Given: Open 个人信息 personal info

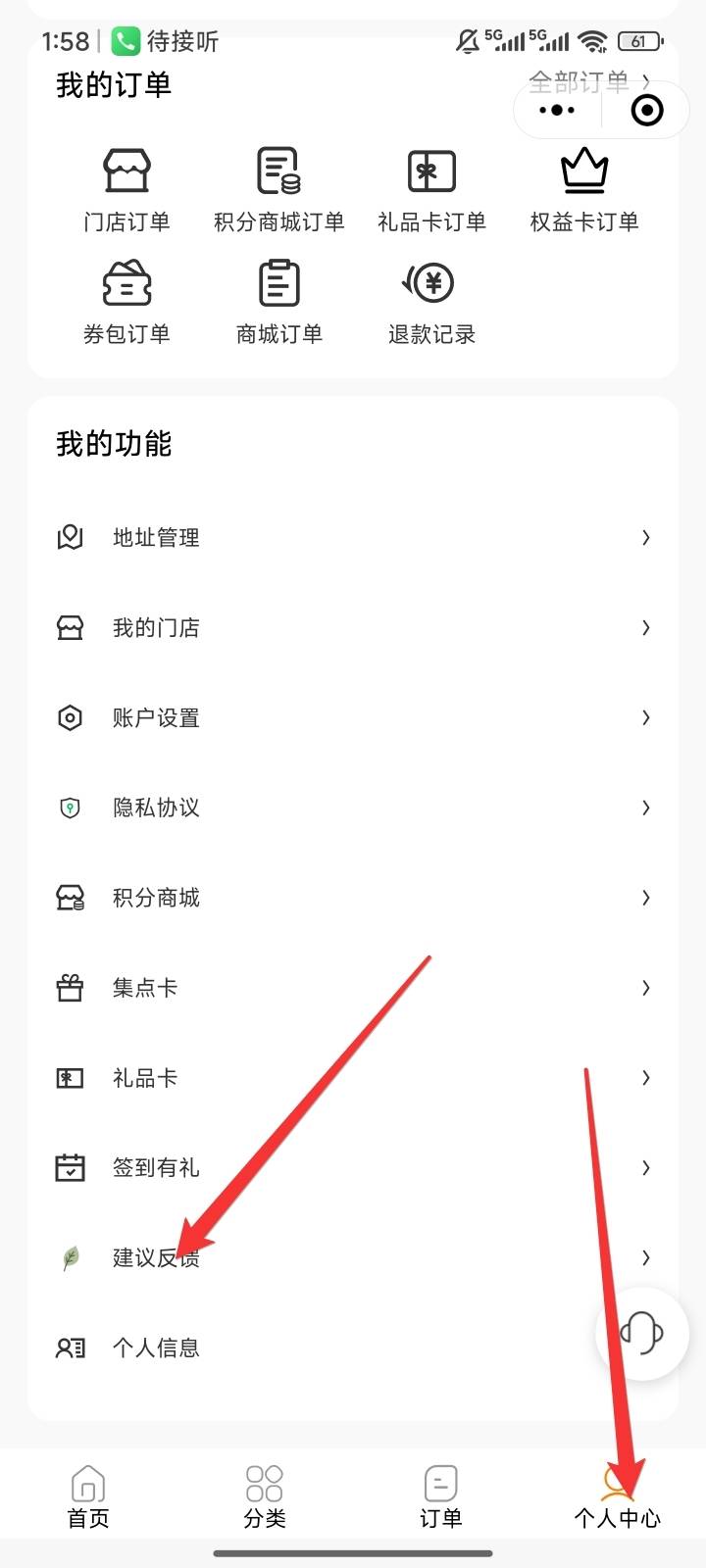Looking at the screenshot, I should click(x=294, y=1347).
